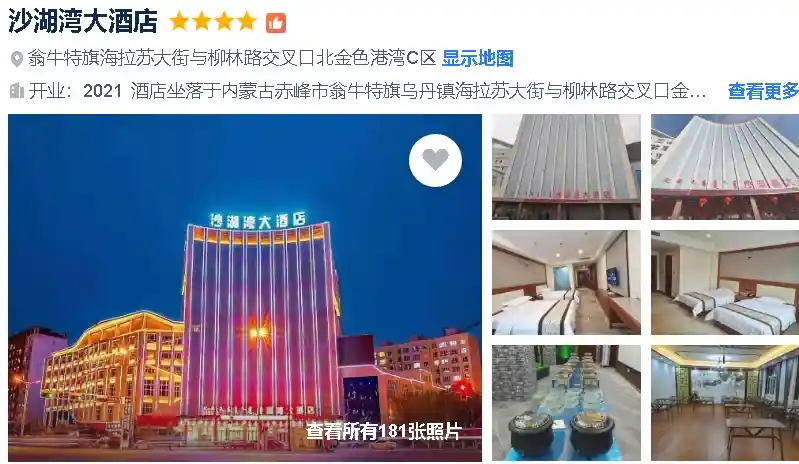Expand the description with 查看更多

coord(763,91)
